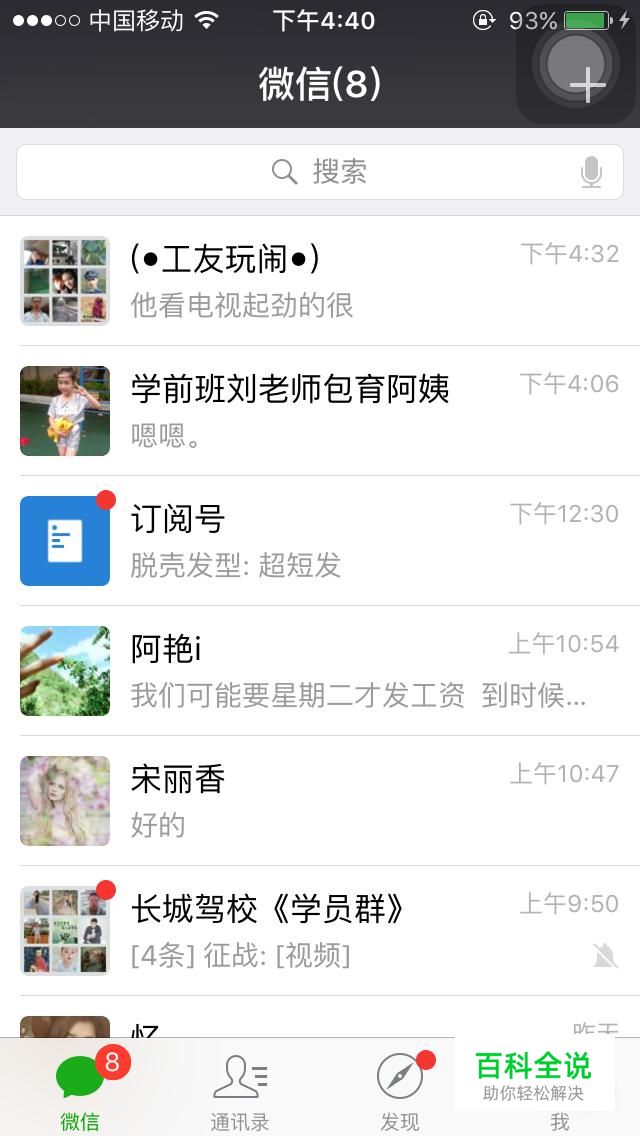Open the plus menu in the header
640x1136 pixels.
587,86
